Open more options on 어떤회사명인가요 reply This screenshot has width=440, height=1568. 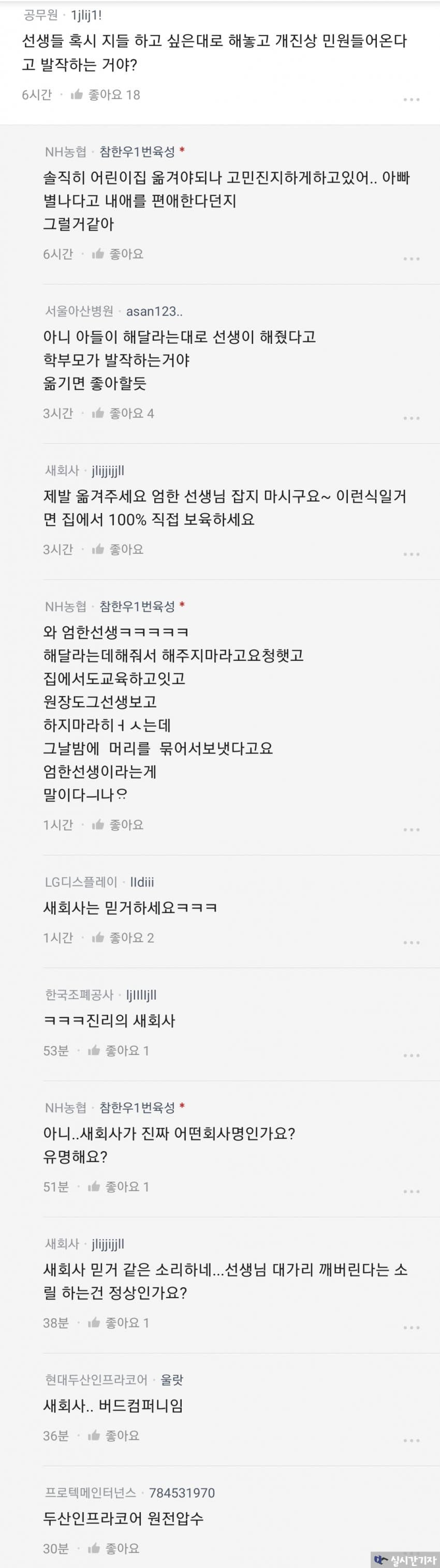click(412, 1191)
